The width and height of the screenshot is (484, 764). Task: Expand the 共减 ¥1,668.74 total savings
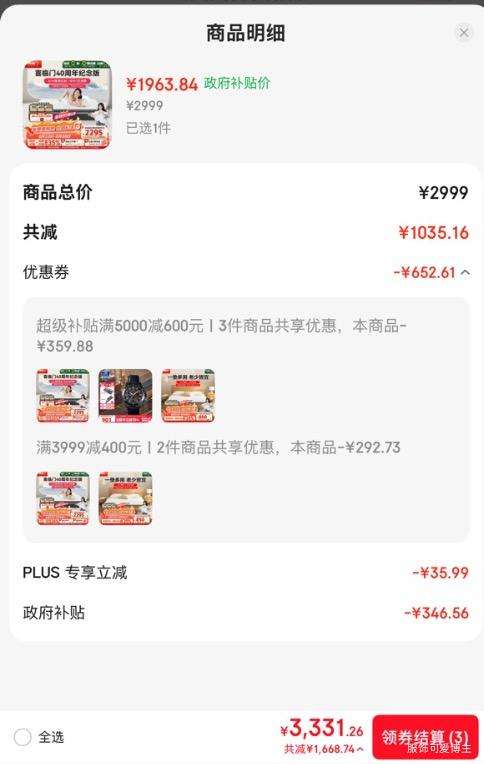(324, 749)
